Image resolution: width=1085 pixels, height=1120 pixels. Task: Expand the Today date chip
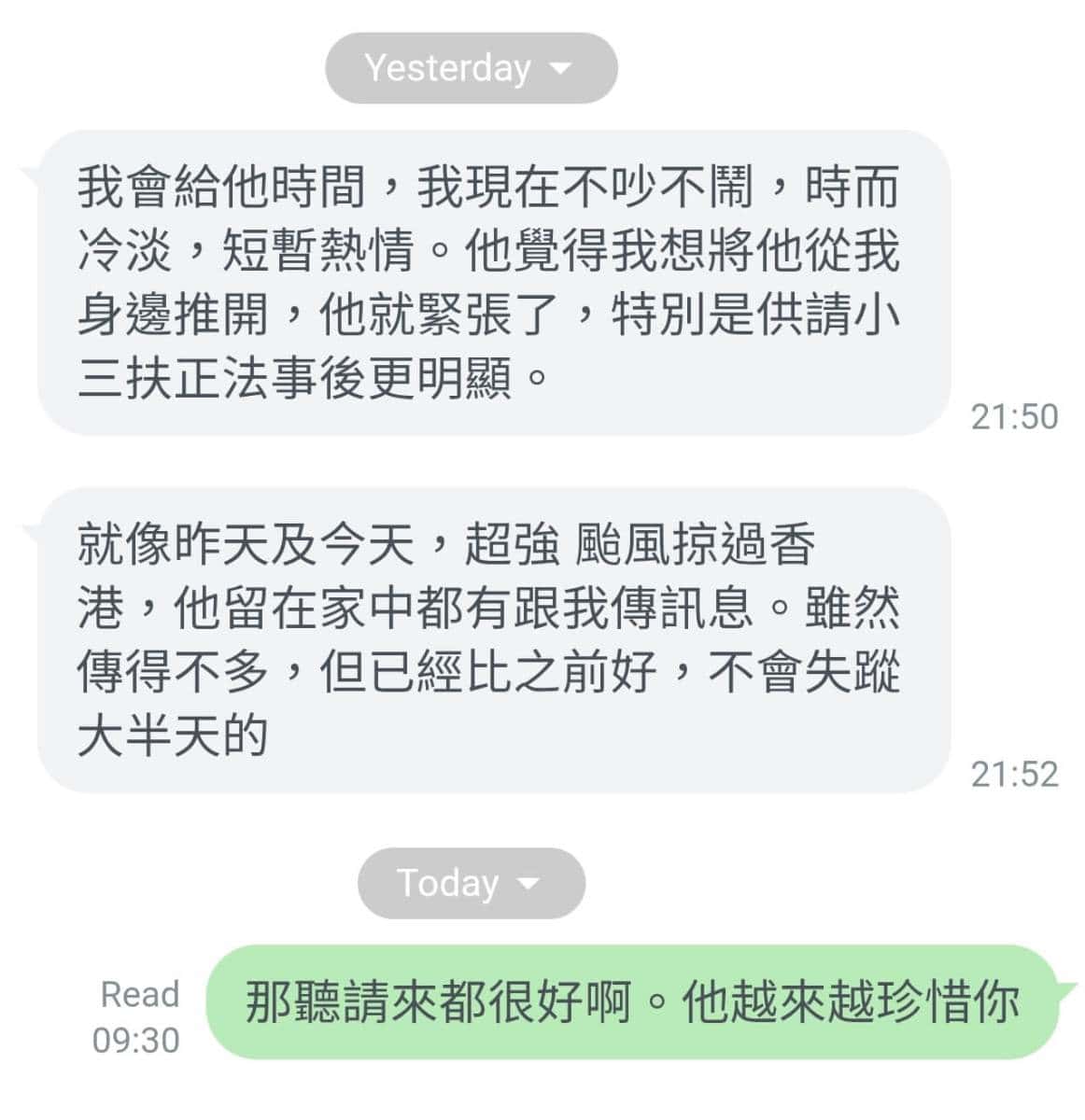tap(471, 883)
